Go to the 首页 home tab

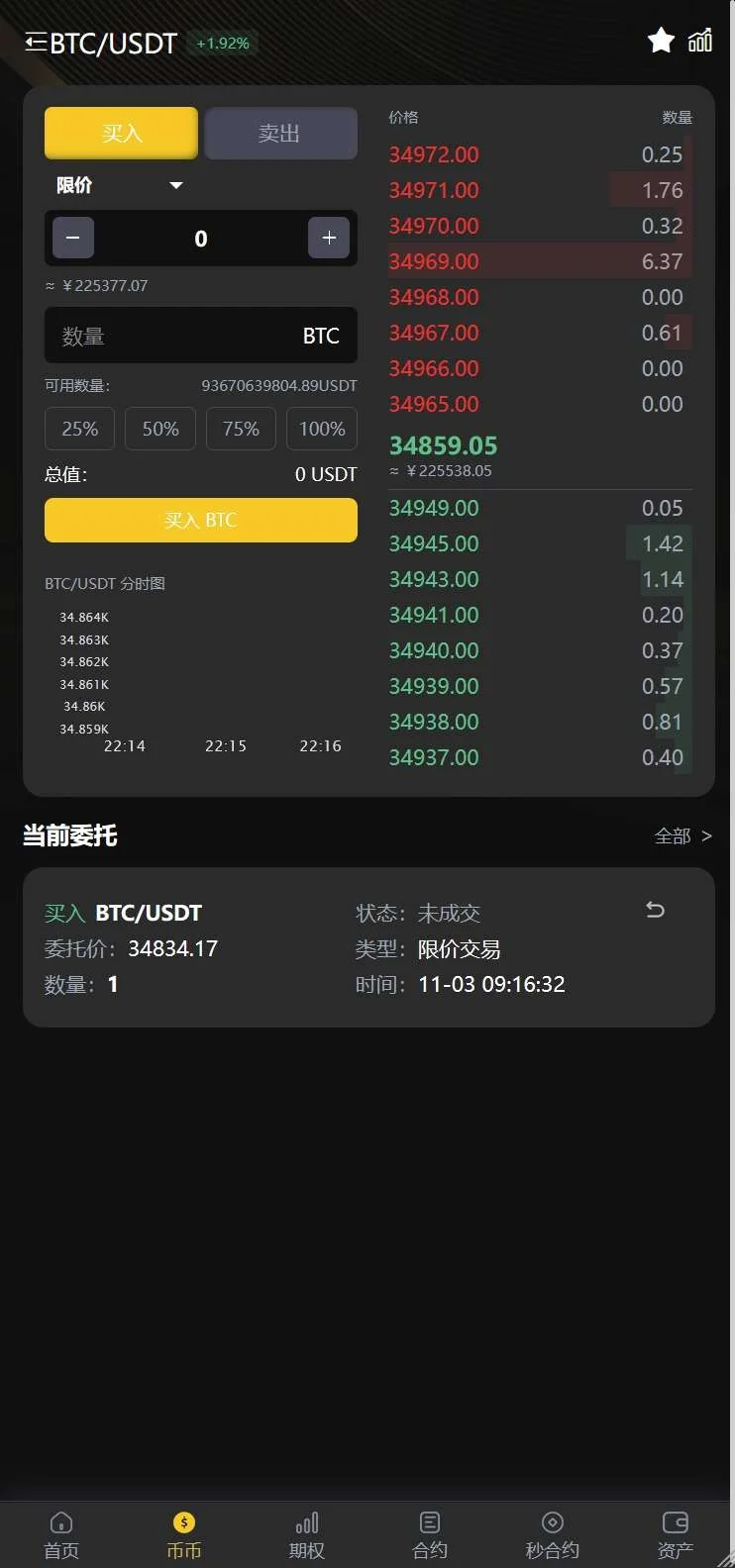pyautogui.click(x=61, y=1534)
